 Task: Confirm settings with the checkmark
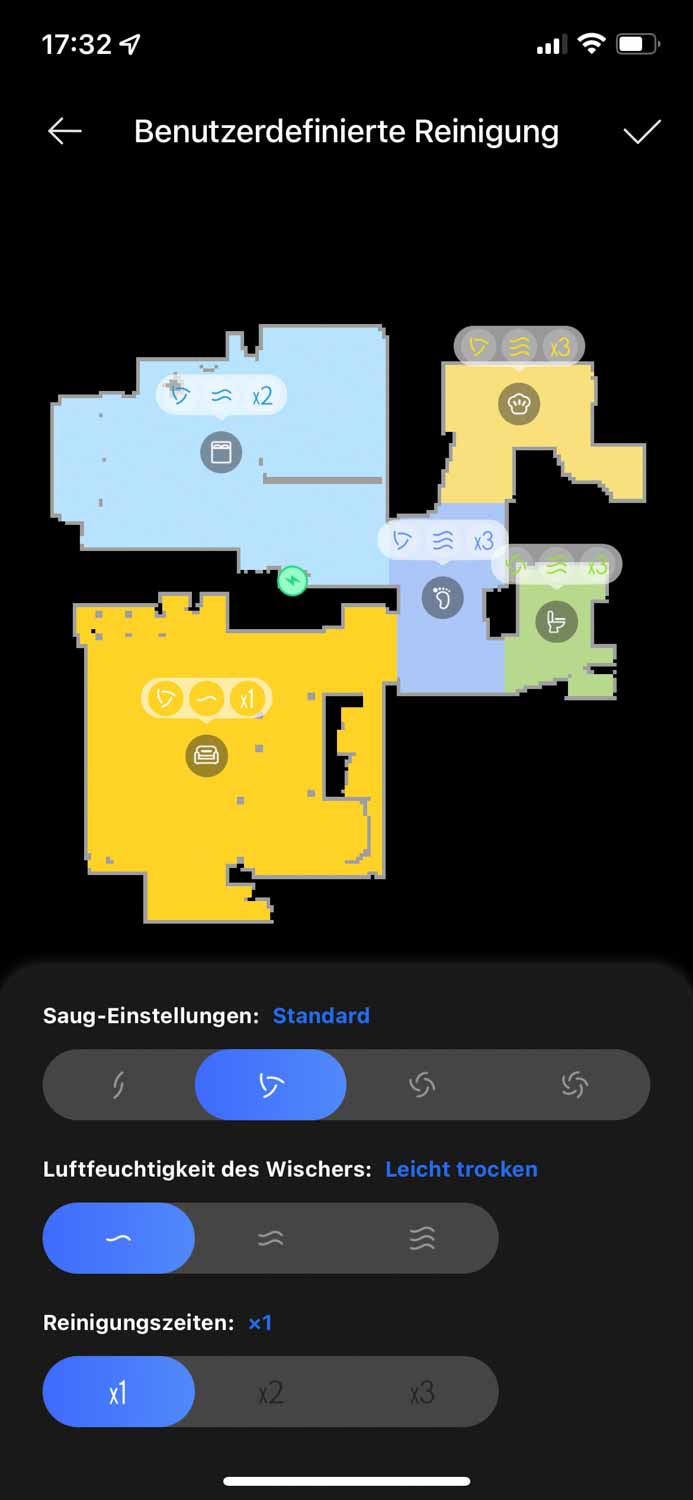(642, 132)
